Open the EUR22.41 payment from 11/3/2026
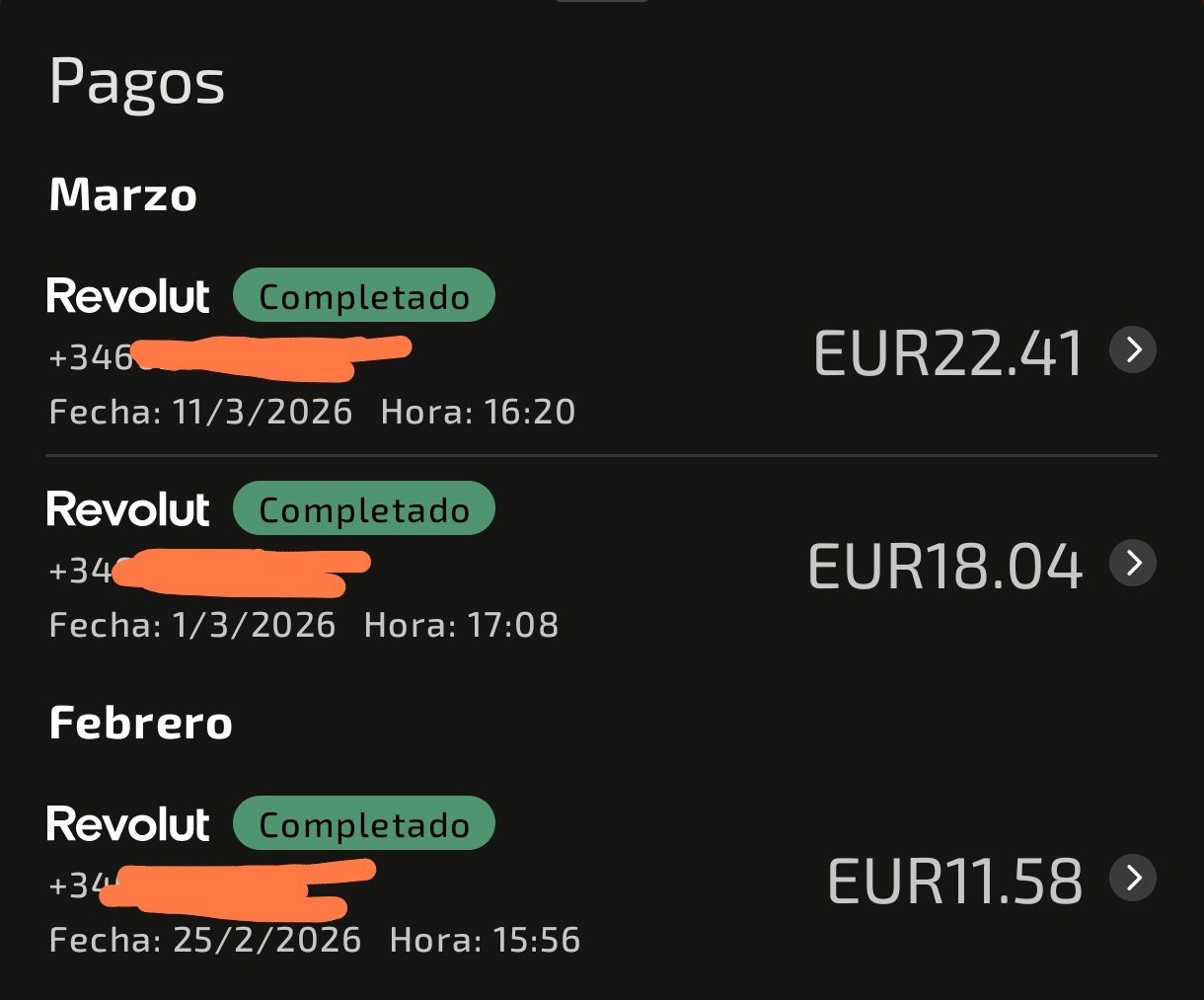The width and height of the screenshot is (1204, 1000). click(x=1132, y=349)
